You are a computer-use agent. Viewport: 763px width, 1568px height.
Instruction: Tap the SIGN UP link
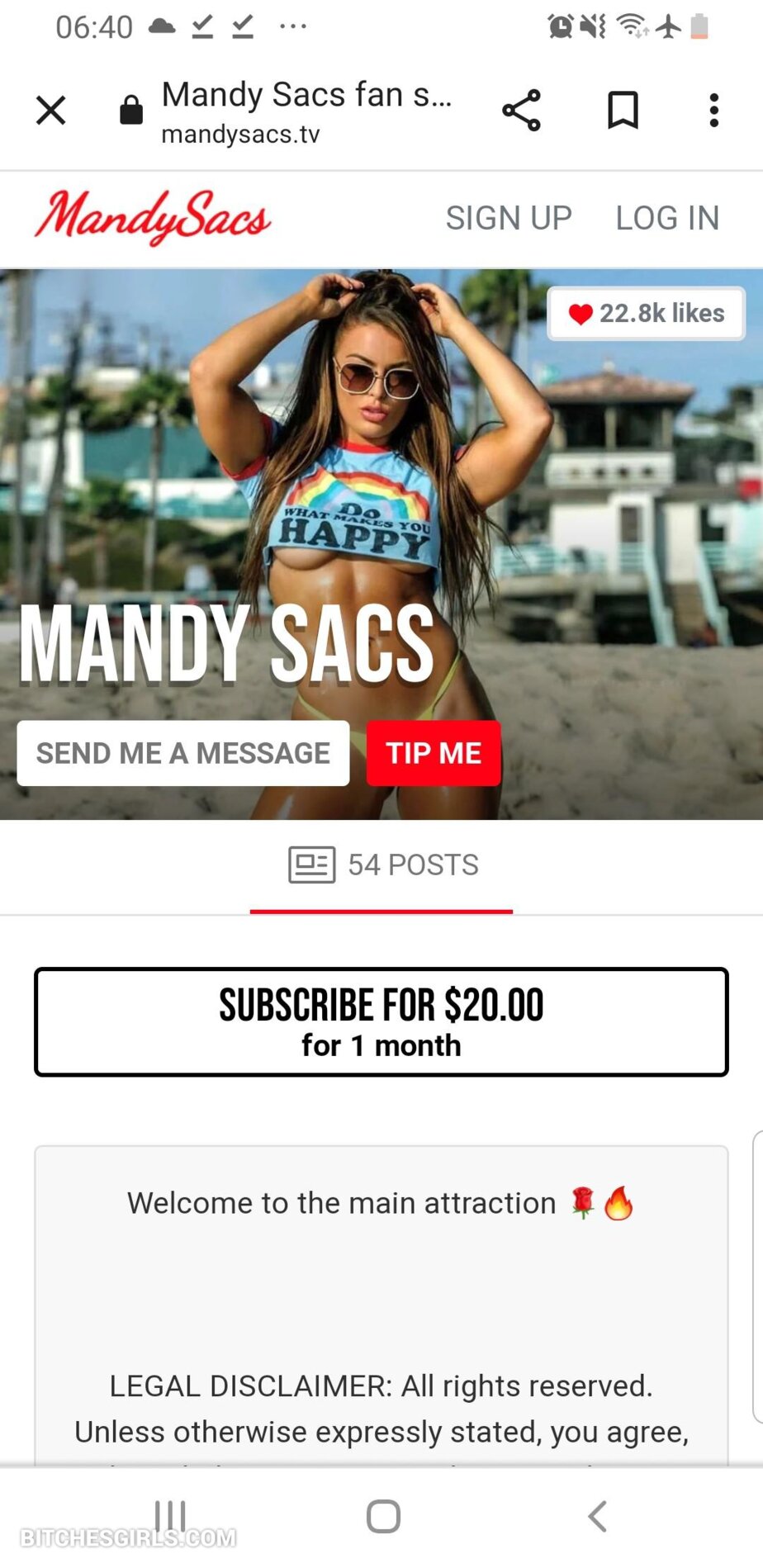(509, 218)
